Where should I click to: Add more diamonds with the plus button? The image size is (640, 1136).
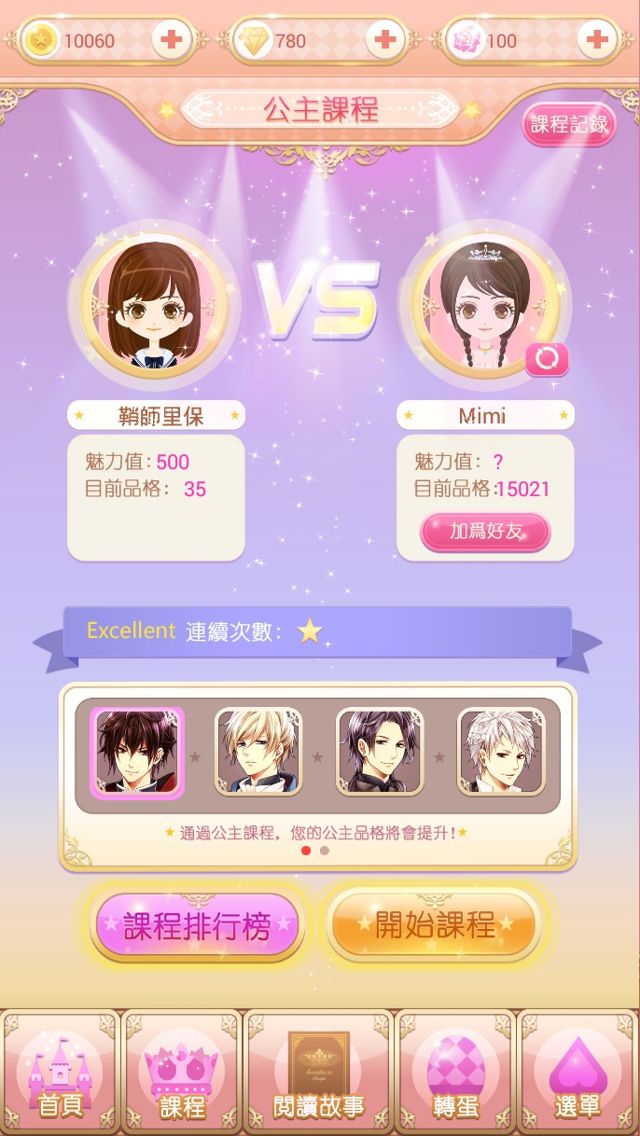point(383,41)
